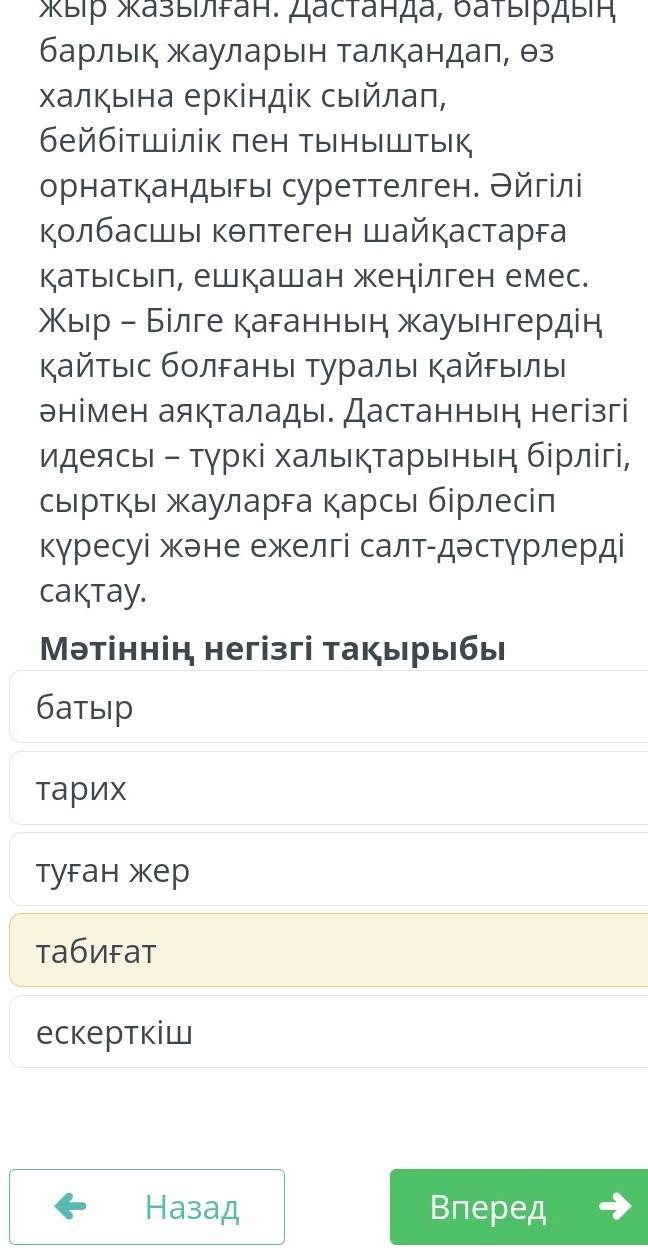Pick the туған жер answer option
Image resolution: width=648 pixels, height=1248 pixels.
pyautogui.click(x=329, y=870)
